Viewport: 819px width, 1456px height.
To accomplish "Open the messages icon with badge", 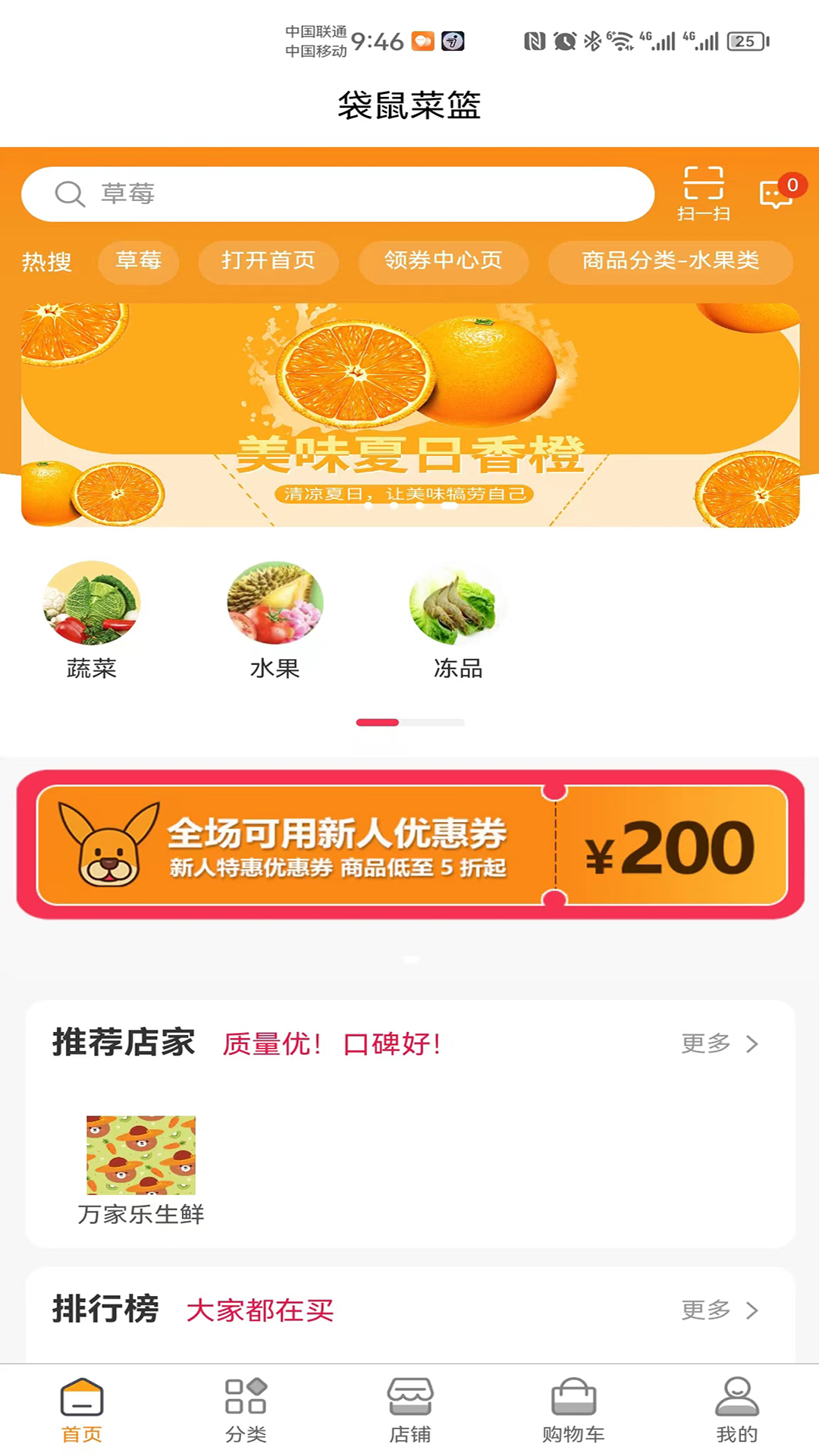I will 775,196.
